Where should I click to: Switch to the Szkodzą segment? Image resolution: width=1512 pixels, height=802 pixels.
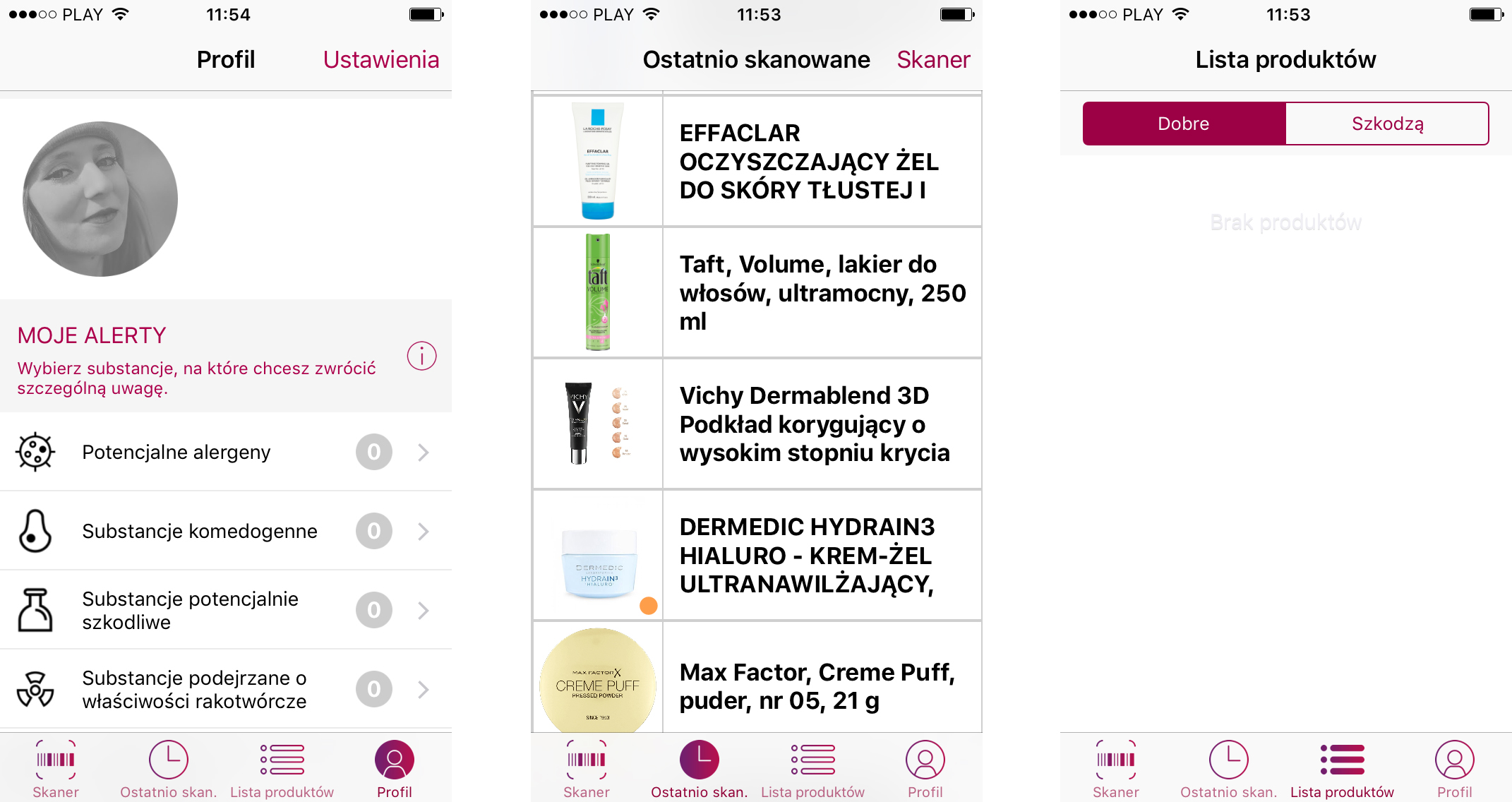tap(1387, 124)
